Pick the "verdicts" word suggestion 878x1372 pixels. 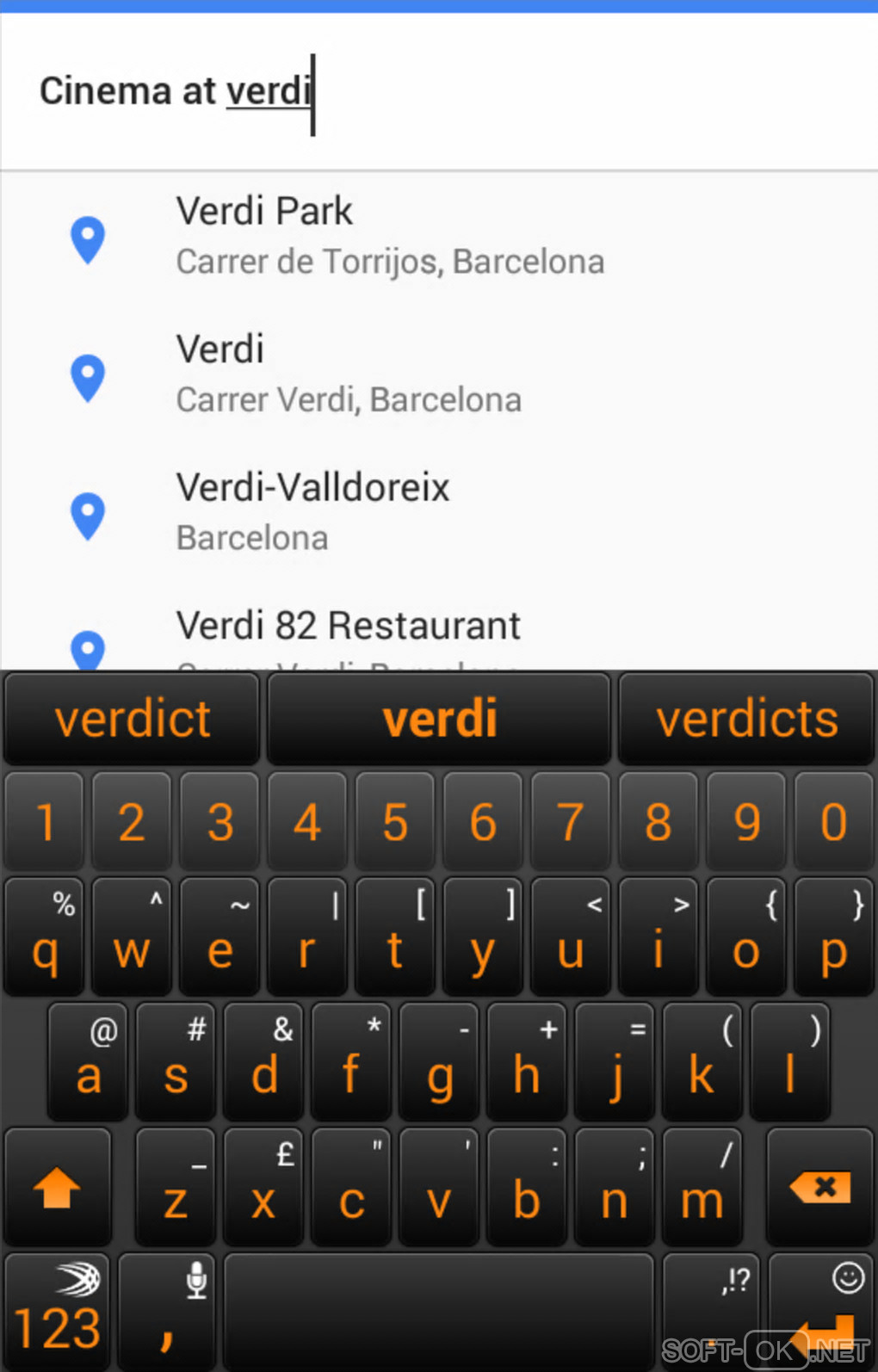tap(746, 720)
